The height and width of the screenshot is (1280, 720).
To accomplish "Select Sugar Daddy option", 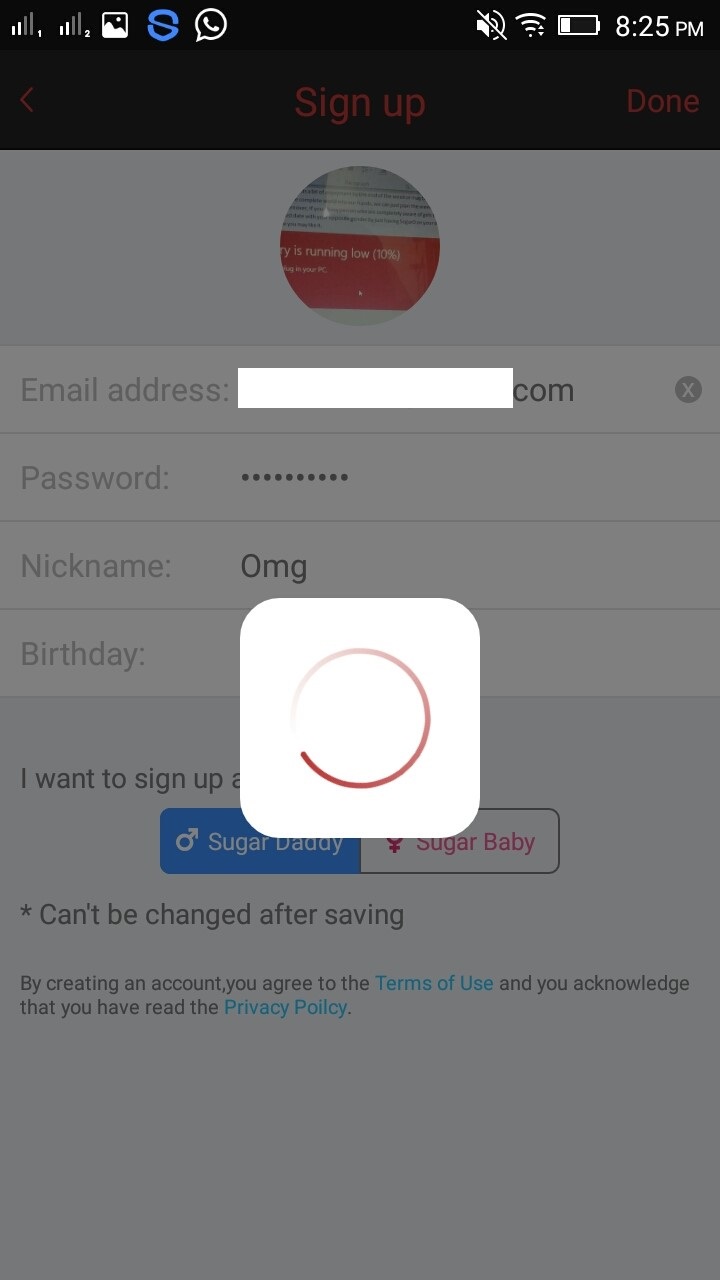I will click(260, 841).
